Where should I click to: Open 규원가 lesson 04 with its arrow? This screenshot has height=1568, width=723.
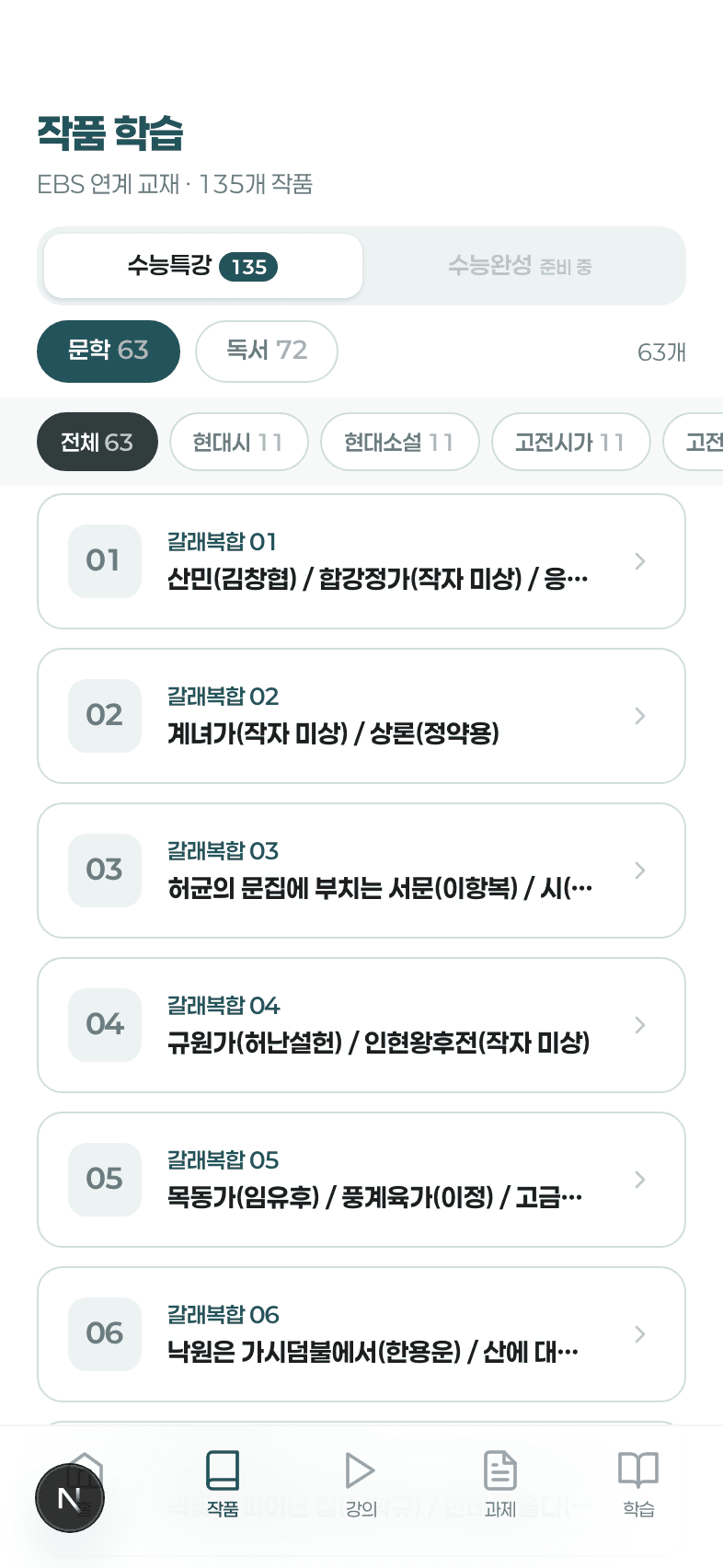coord(639,1025)
